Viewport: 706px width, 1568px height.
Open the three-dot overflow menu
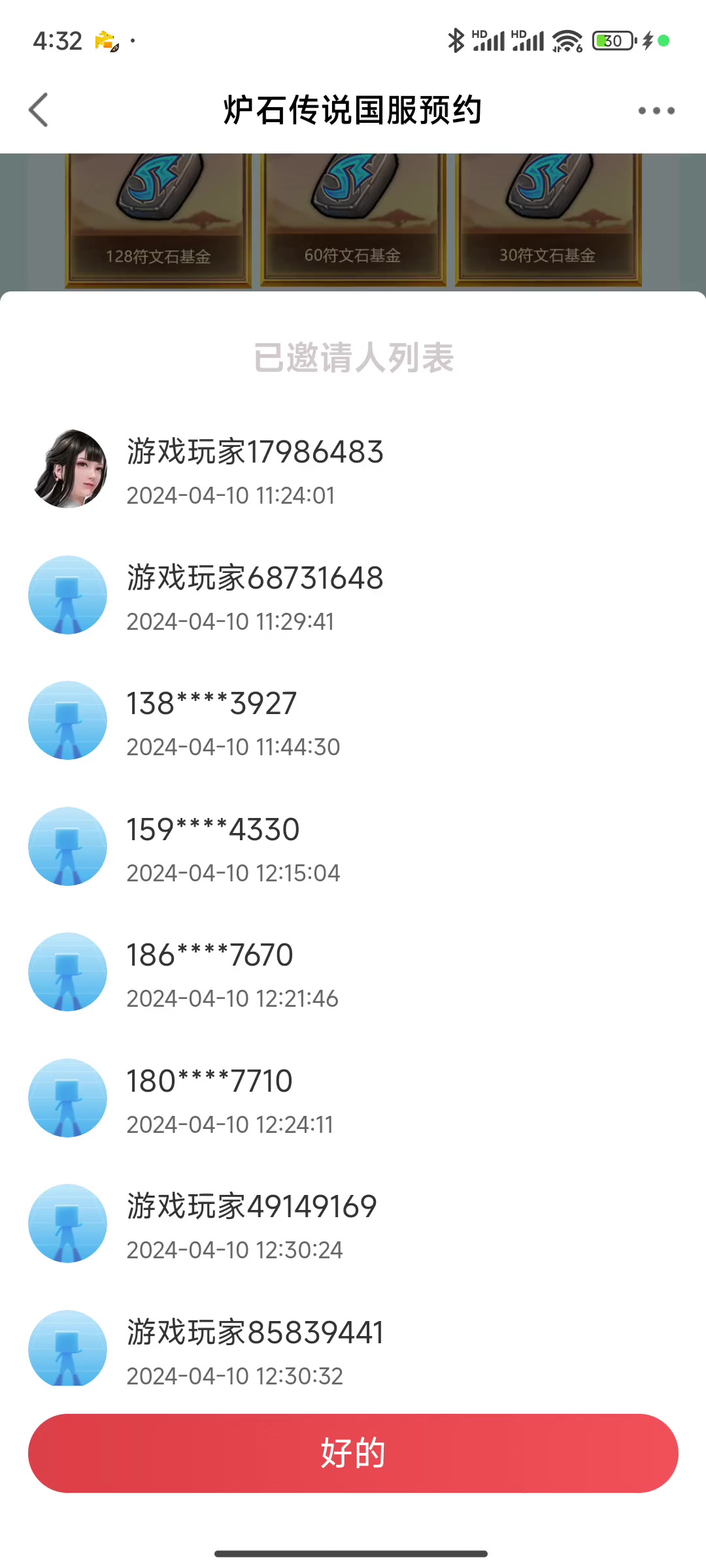tap(656, 110)
